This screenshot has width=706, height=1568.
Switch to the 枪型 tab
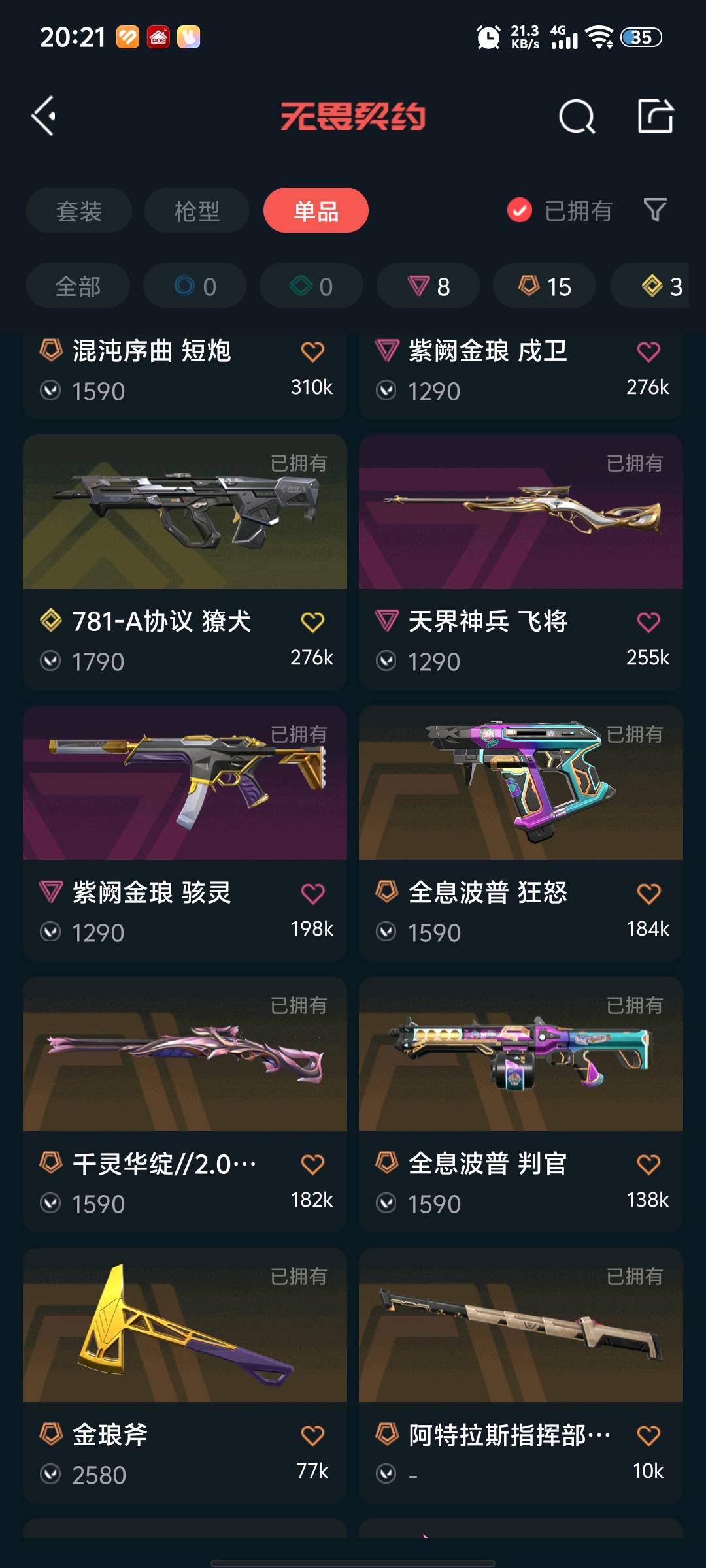tap(197, 210)
